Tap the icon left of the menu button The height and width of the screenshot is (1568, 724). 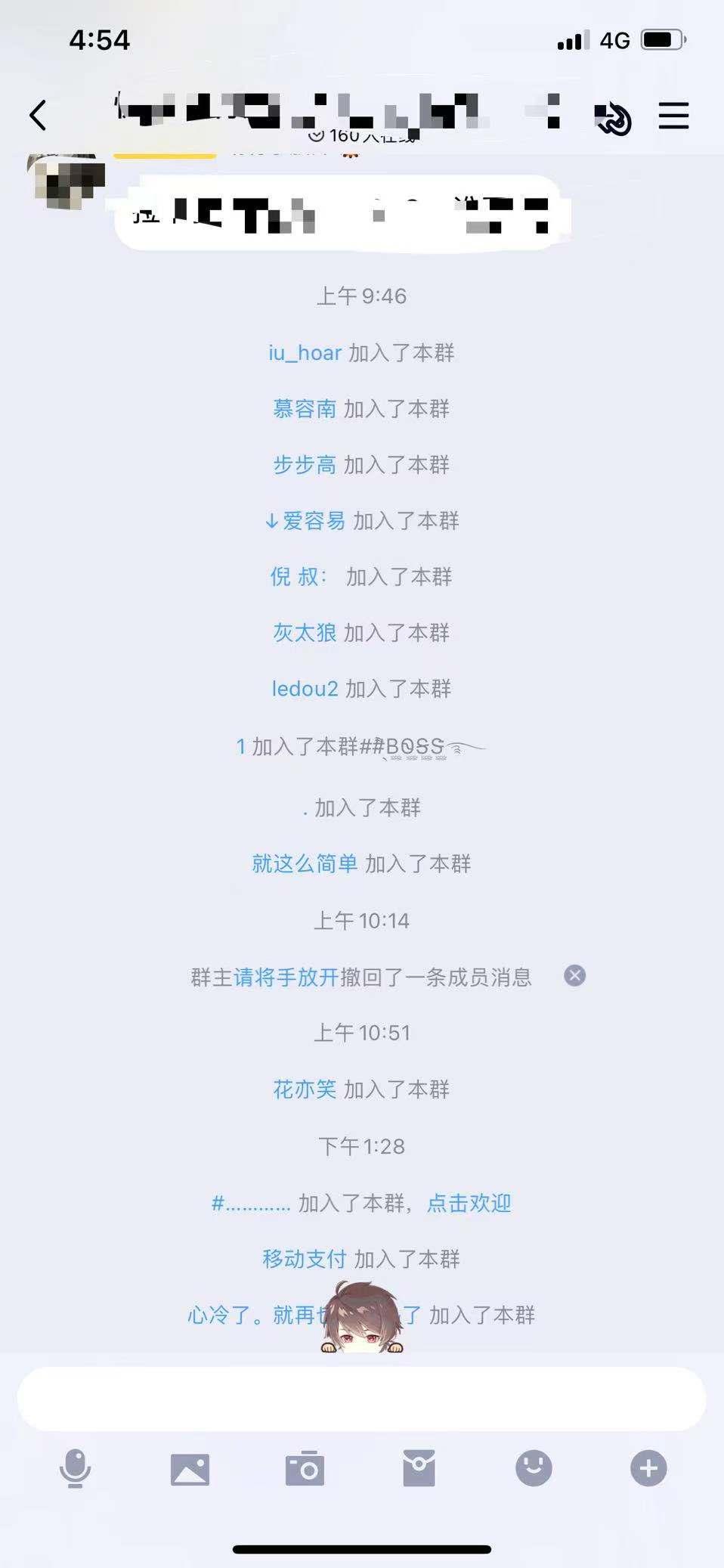click(x=613, y=119)
